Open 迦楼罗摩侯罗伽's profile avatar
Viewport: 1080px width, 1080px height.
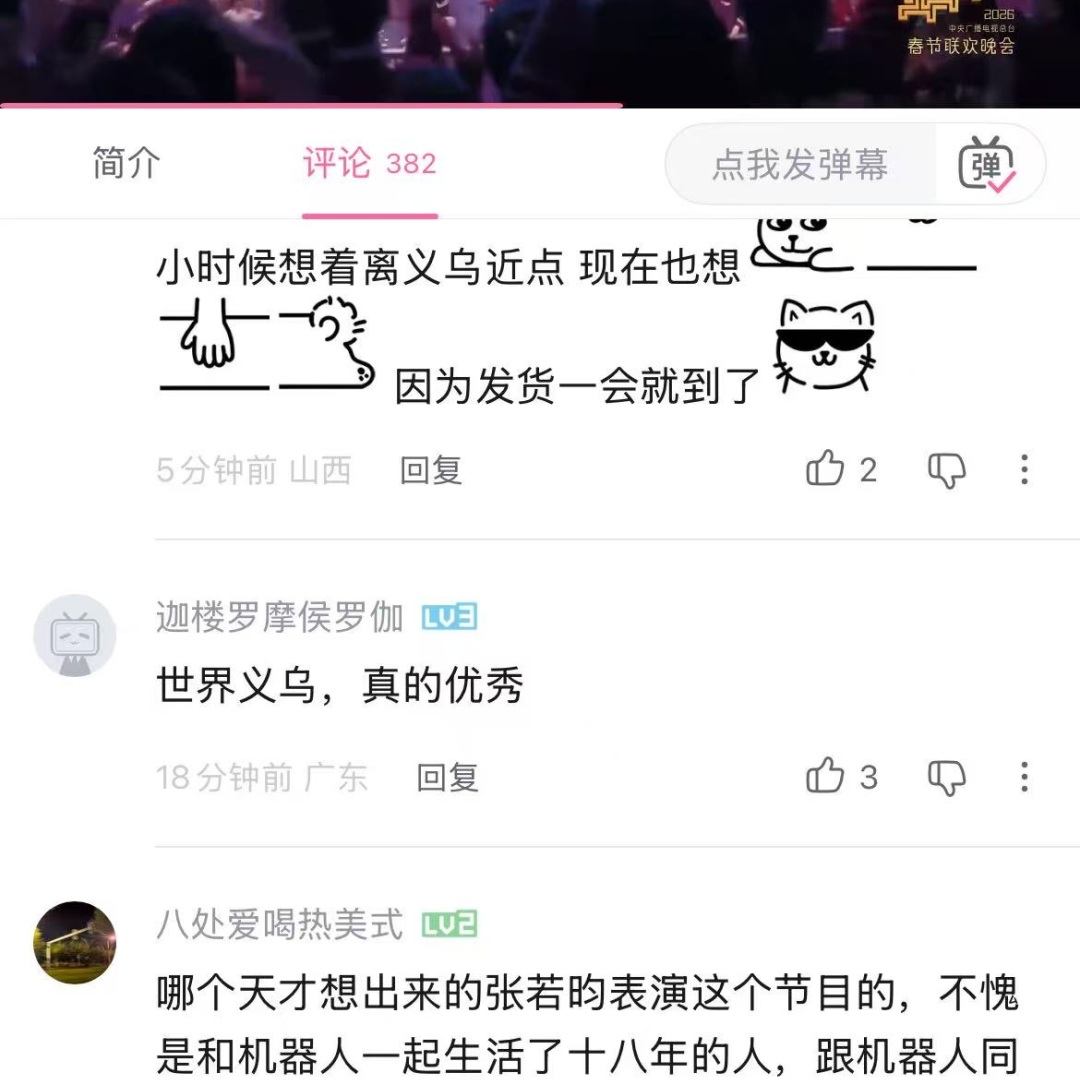(75, 636)
